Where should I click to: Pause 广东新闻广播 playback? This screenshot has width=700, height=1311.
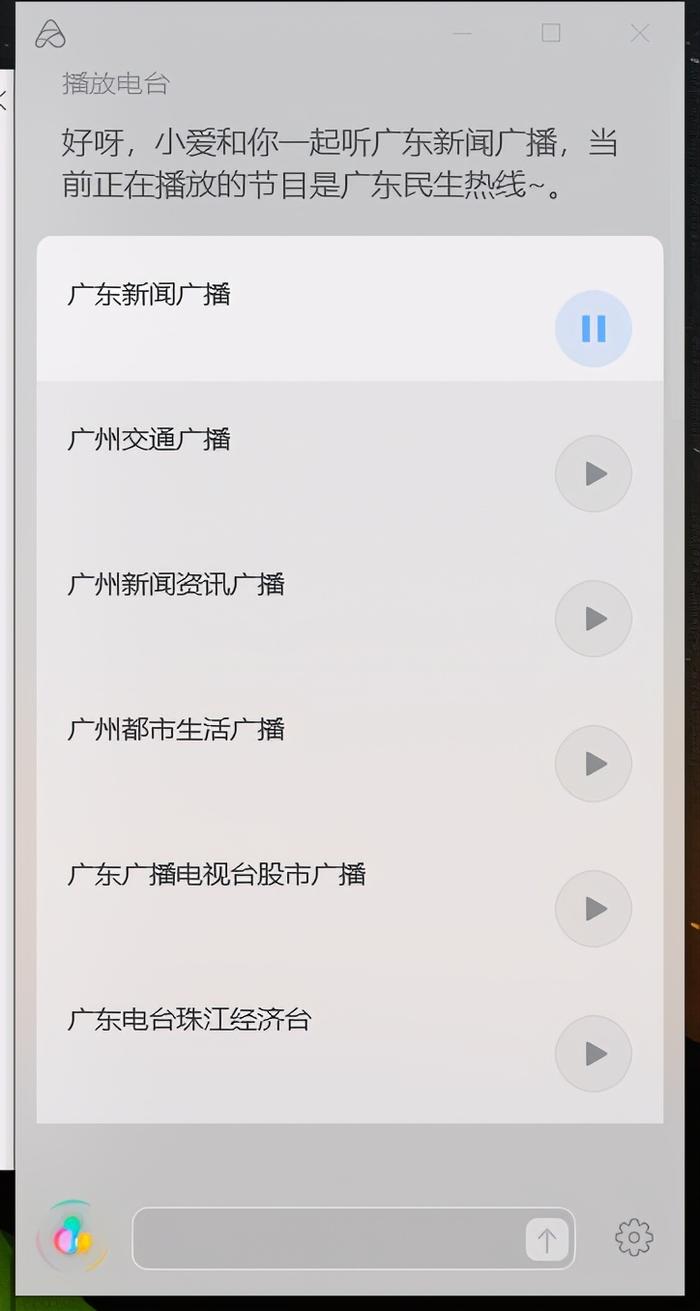pyautogui.click(x=593, y=328)
